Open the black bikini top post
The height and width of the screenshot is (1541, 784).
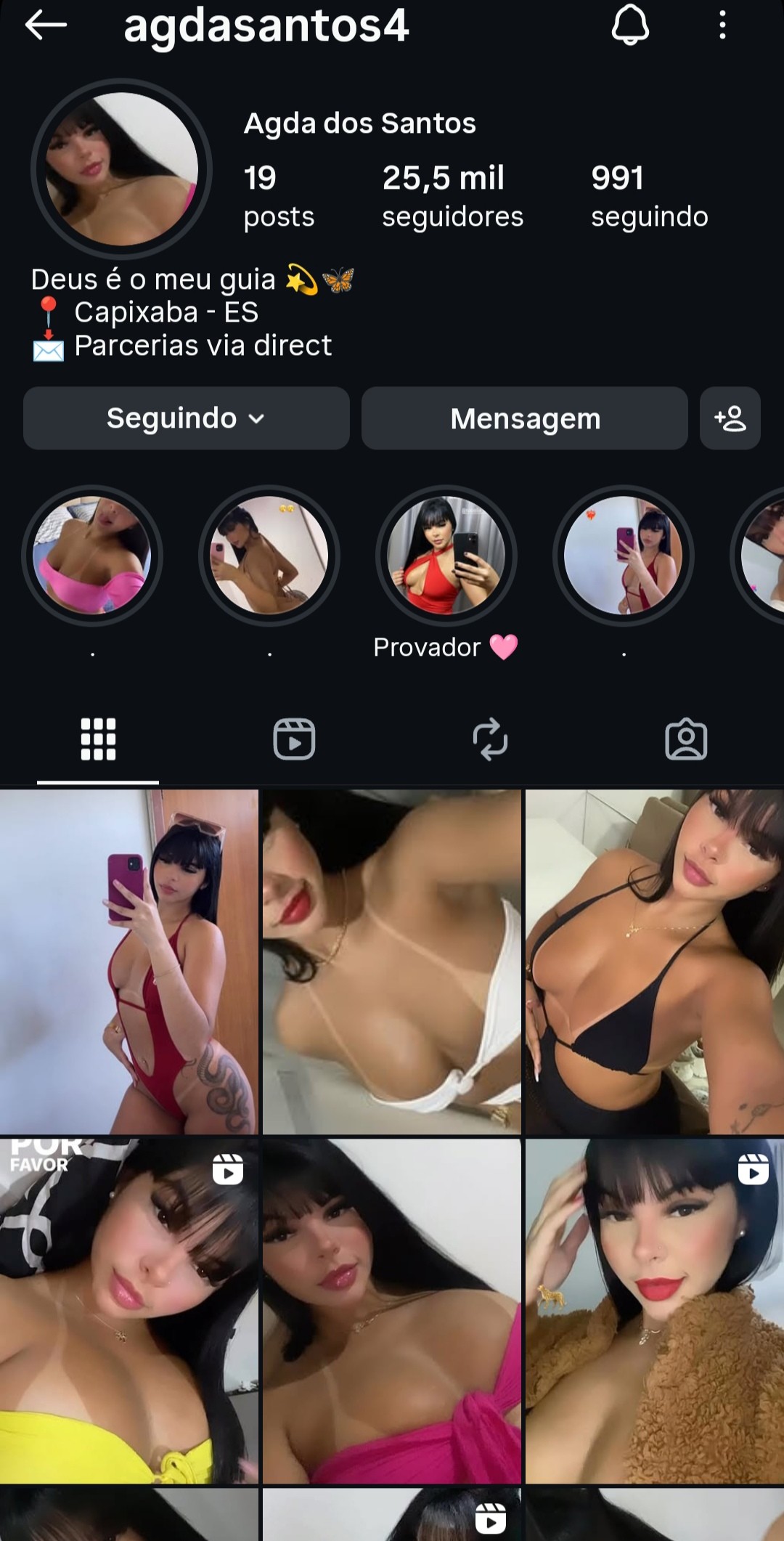click(654, 961)
